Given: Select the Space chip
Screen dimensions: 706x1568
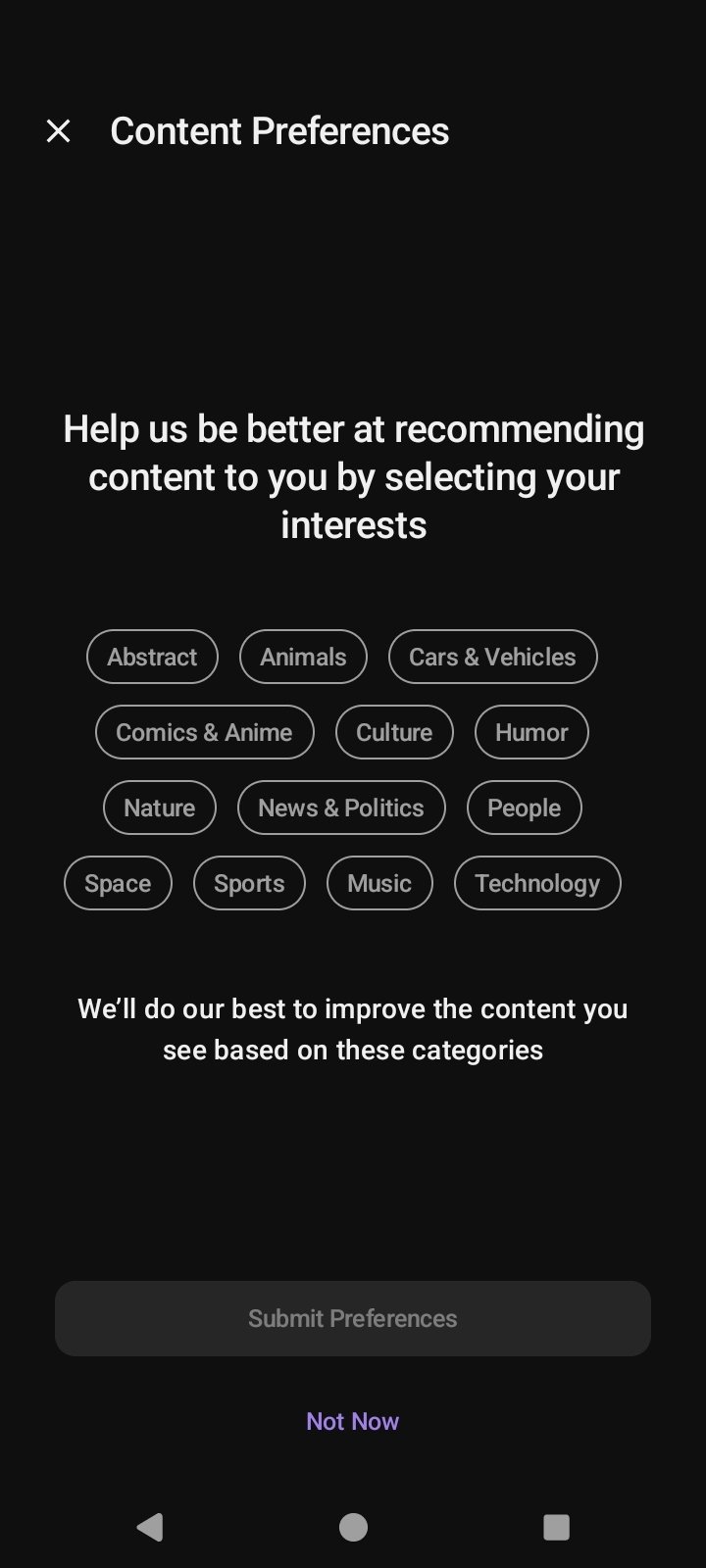Looking at the screenshot, I should coord(118,883).
